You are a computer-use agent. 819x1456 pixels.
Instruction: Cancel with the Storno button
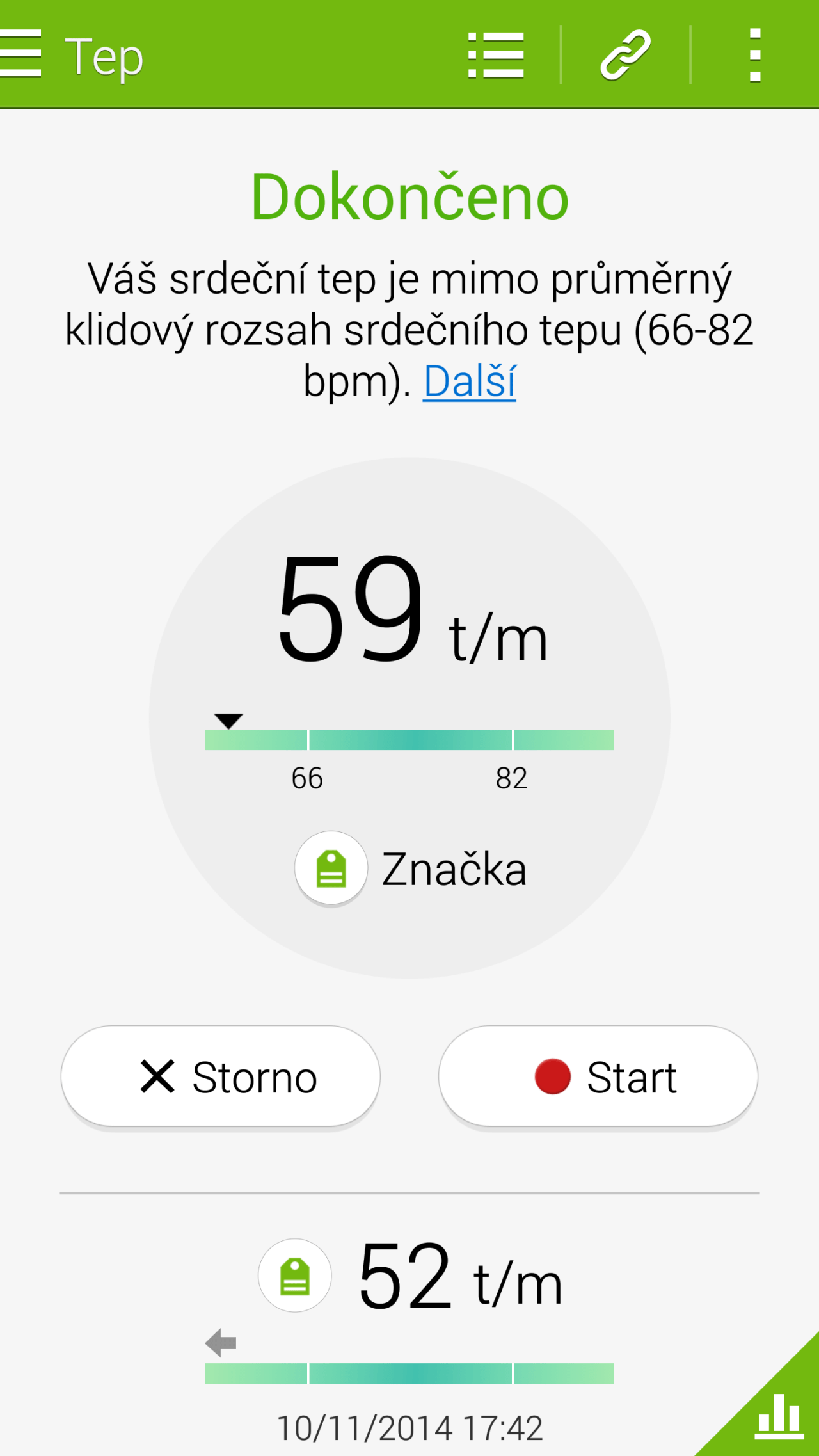coord(221,1076)
